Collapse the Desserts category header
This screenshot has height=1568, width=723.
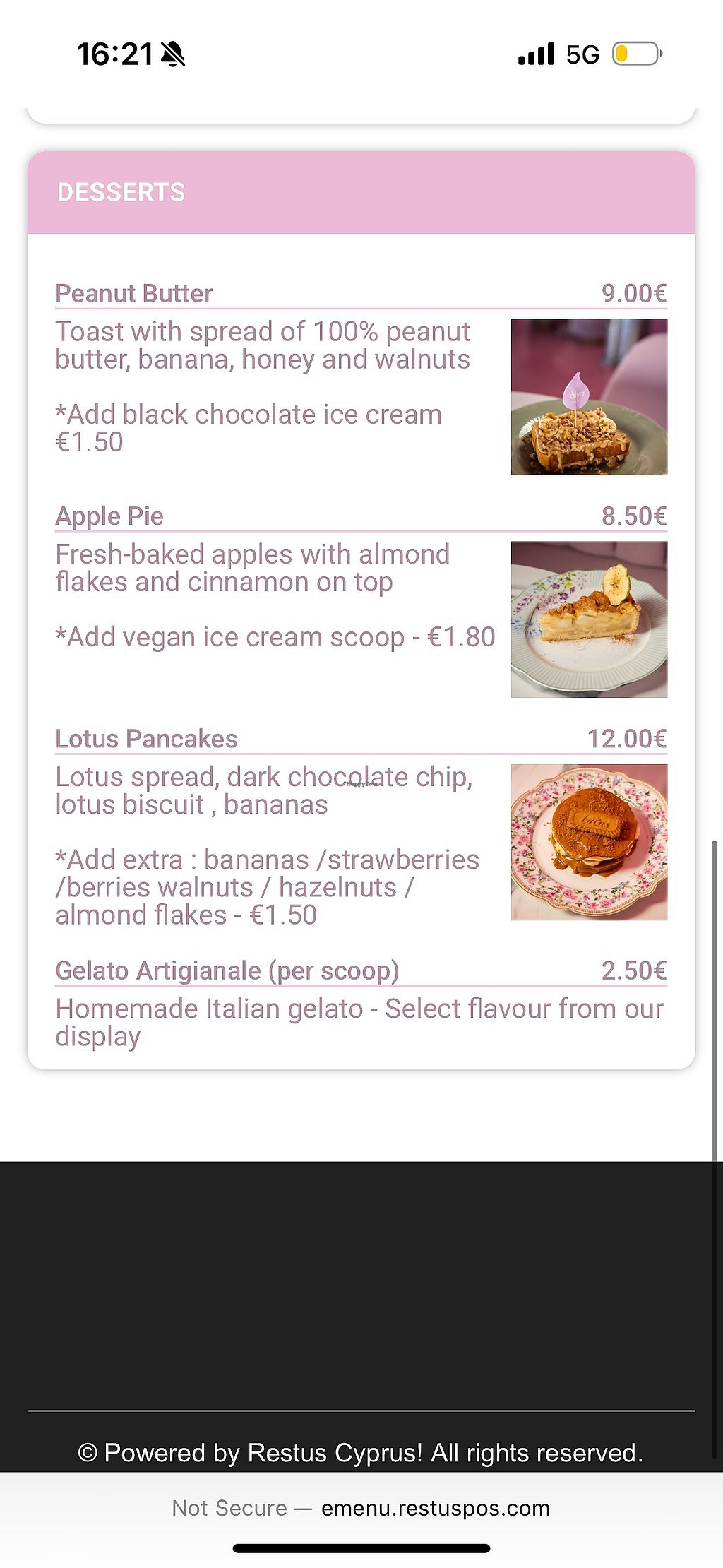click(x=361, y=192)
